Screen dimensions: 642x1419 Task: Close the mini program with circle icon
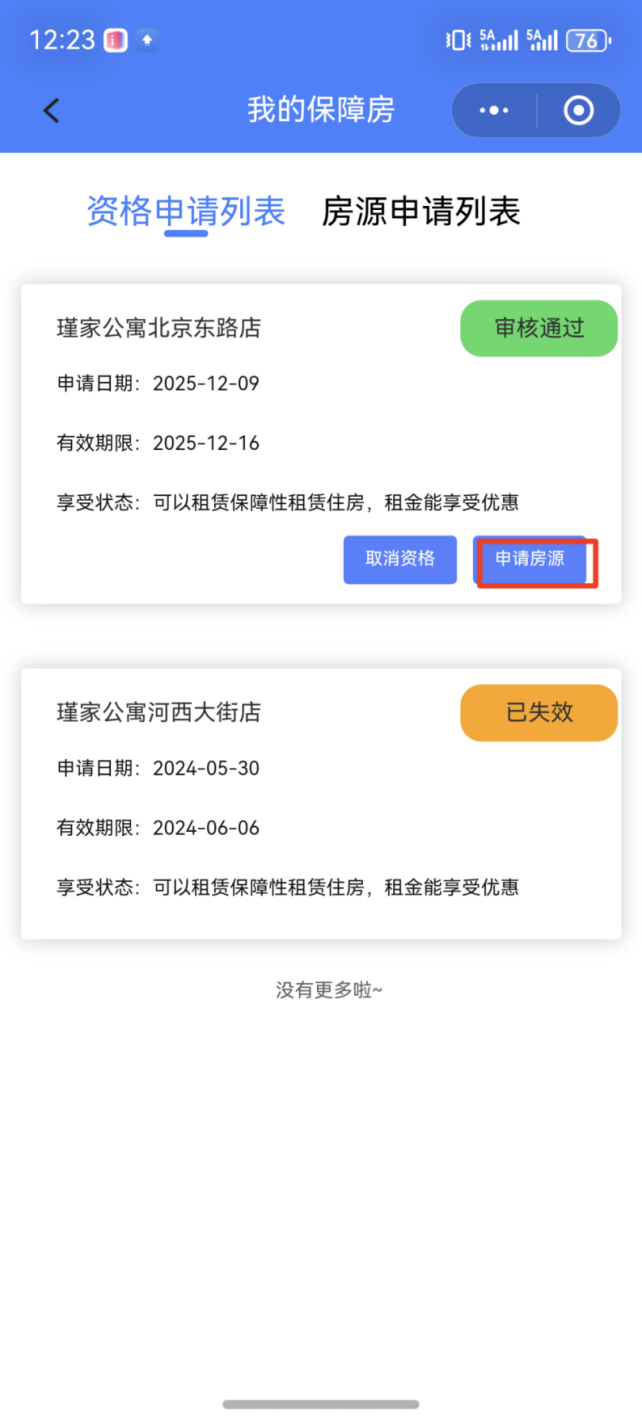[578, 111]
